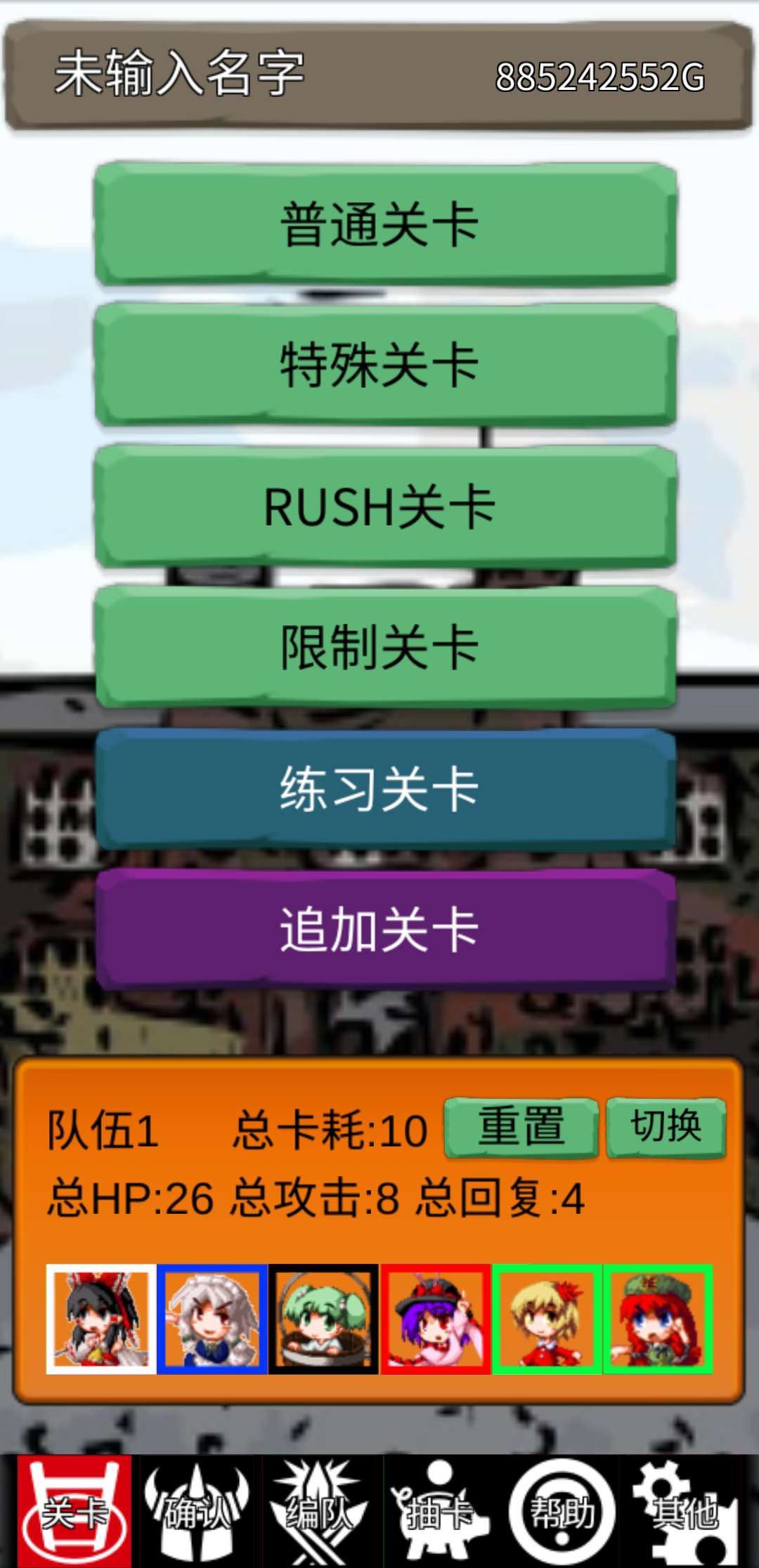Screen dimensions: 759x1568
Task: Open 其他 settings tab
Action: click(x=685, y=1512)
